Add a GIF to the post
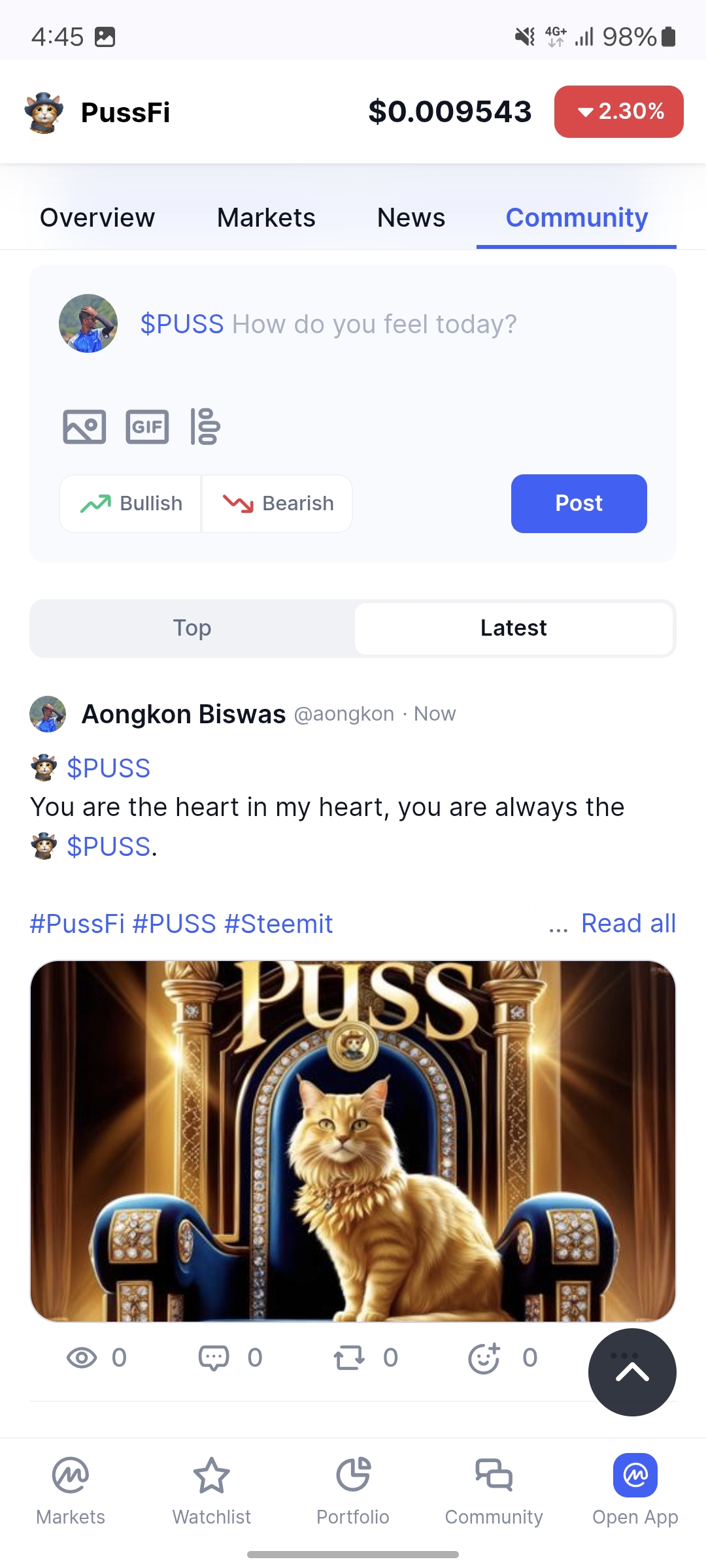The image size is (706, 1568). click(147, 427)
